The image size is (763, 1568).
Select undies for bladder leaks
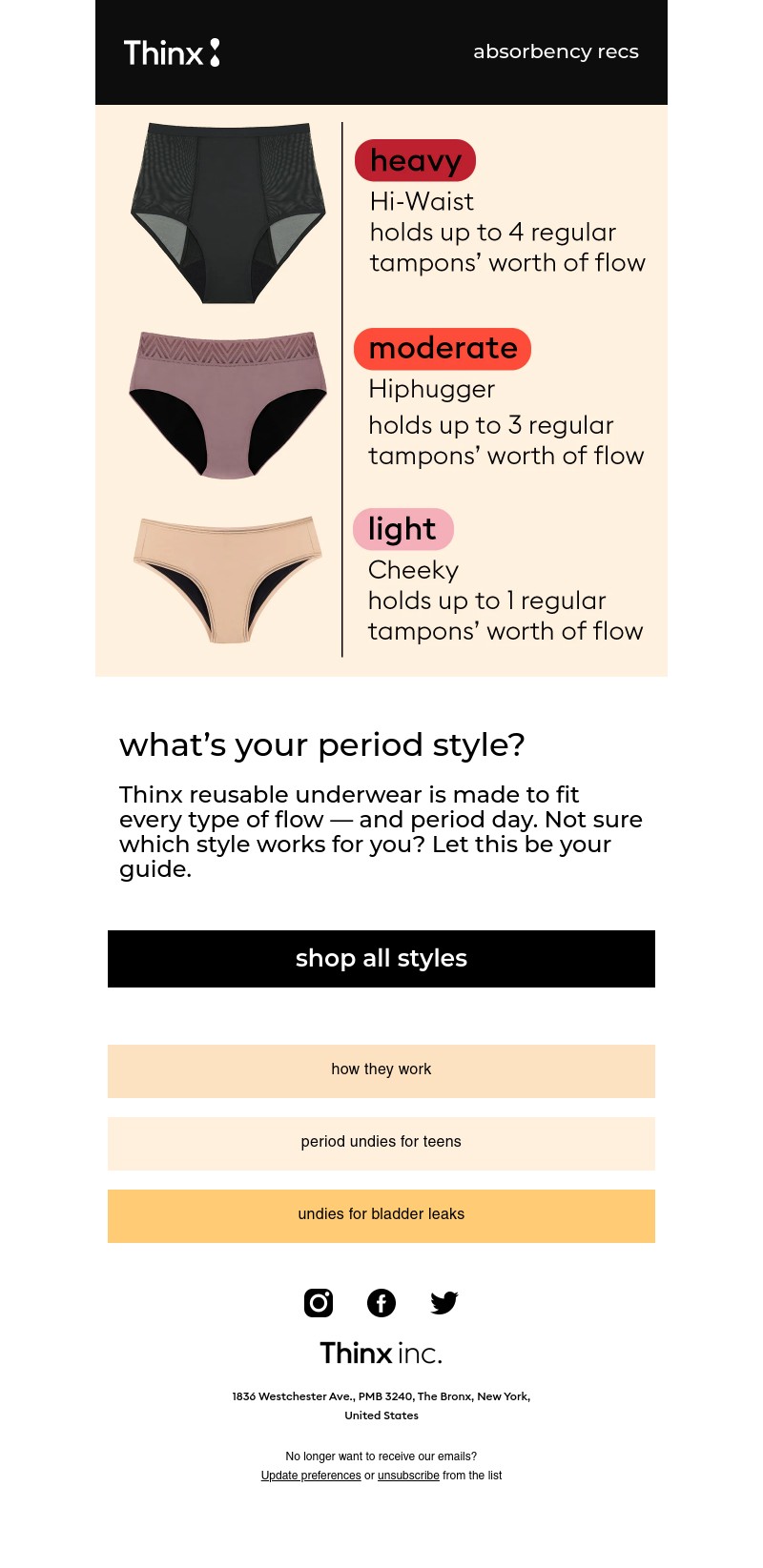pos(381,1215)
